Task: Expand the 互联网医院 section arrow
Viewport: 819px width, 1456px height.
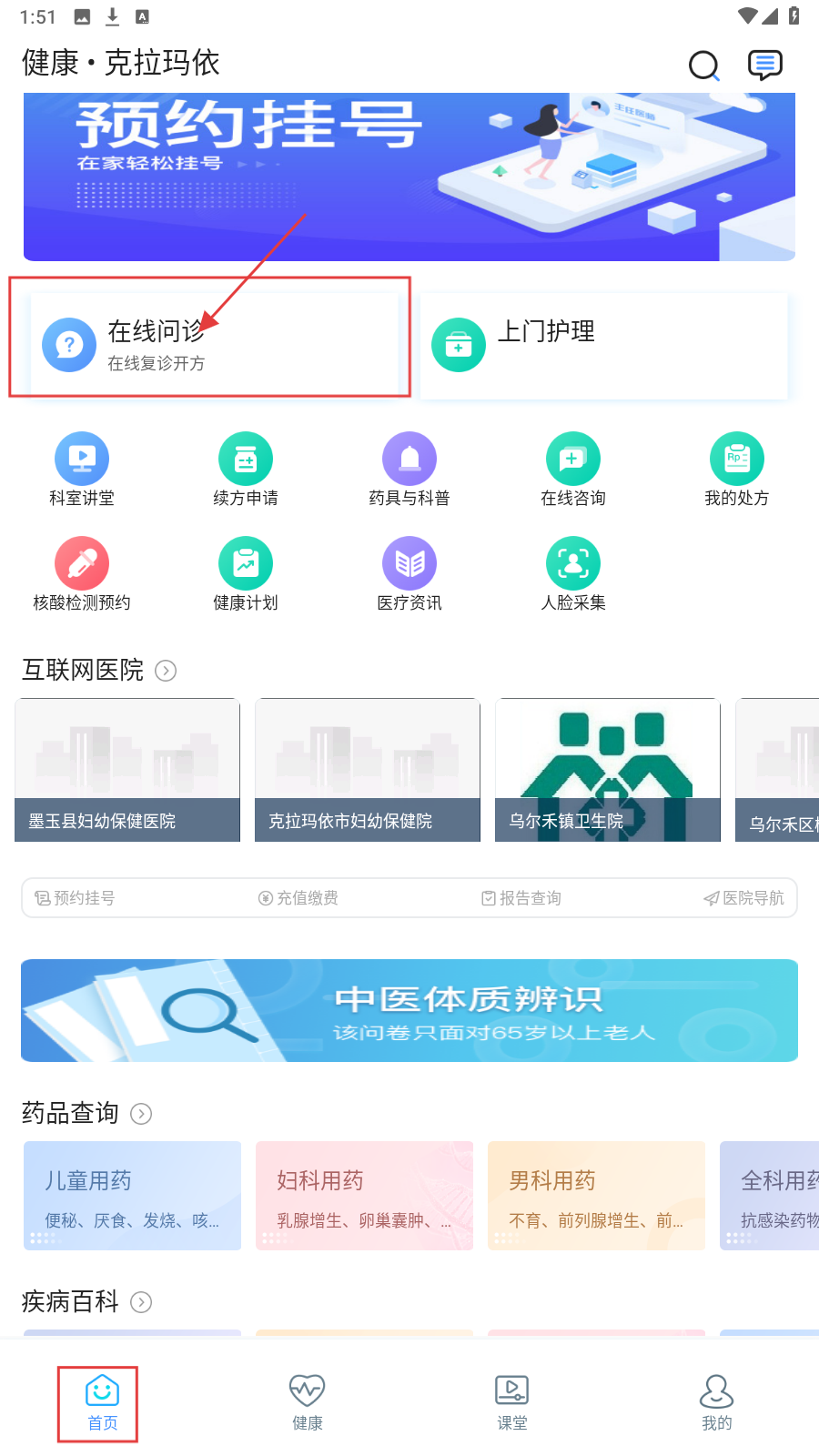Action: (x=166, y=671)
